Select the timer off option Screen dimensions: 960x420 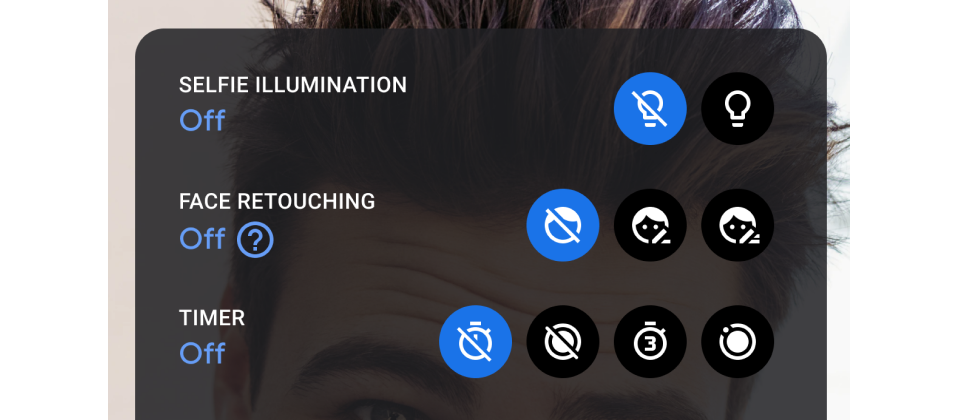click(475, 342)
